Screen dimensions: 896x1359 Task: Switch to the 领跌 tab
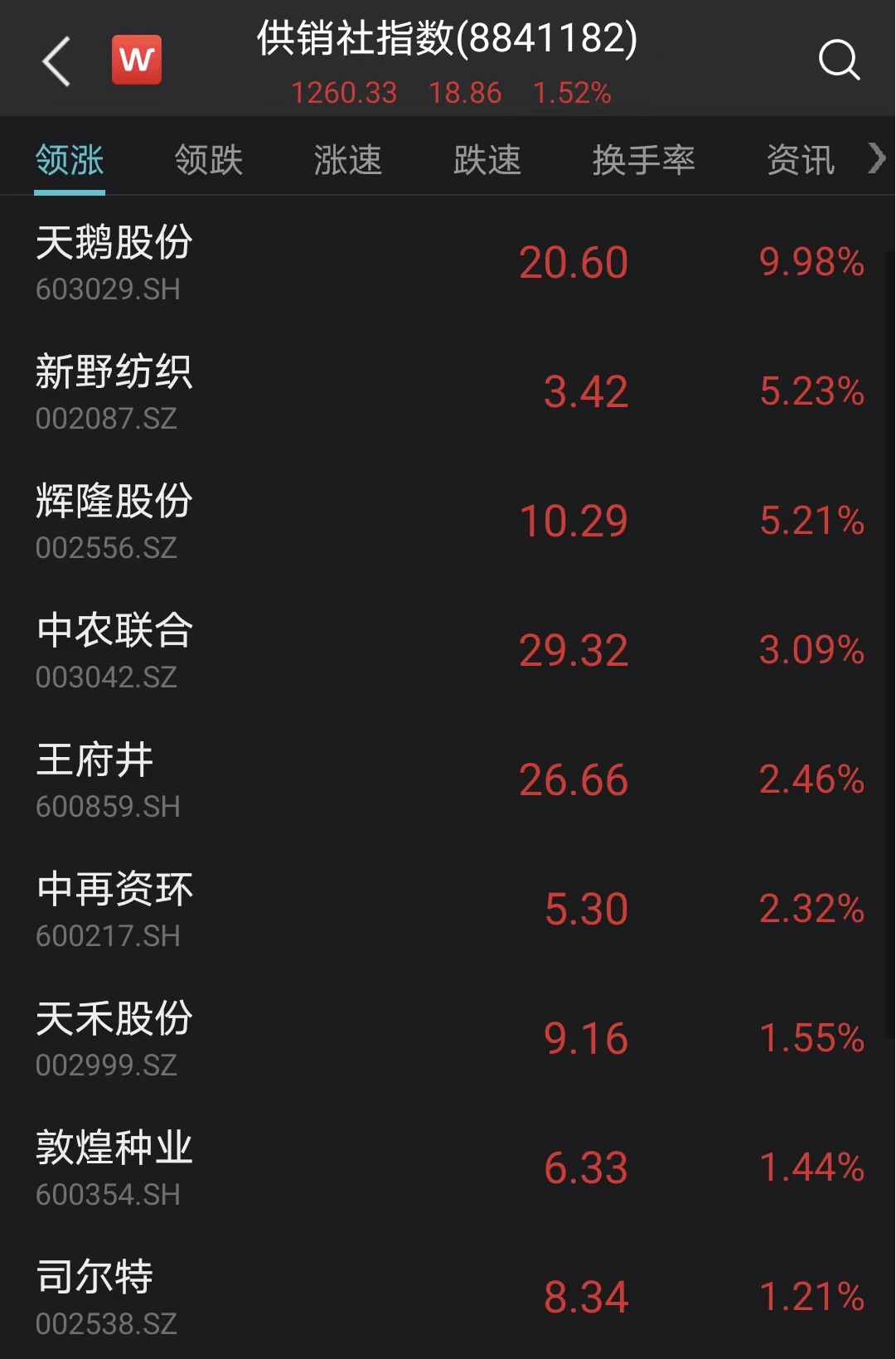(x=208, y=159)
